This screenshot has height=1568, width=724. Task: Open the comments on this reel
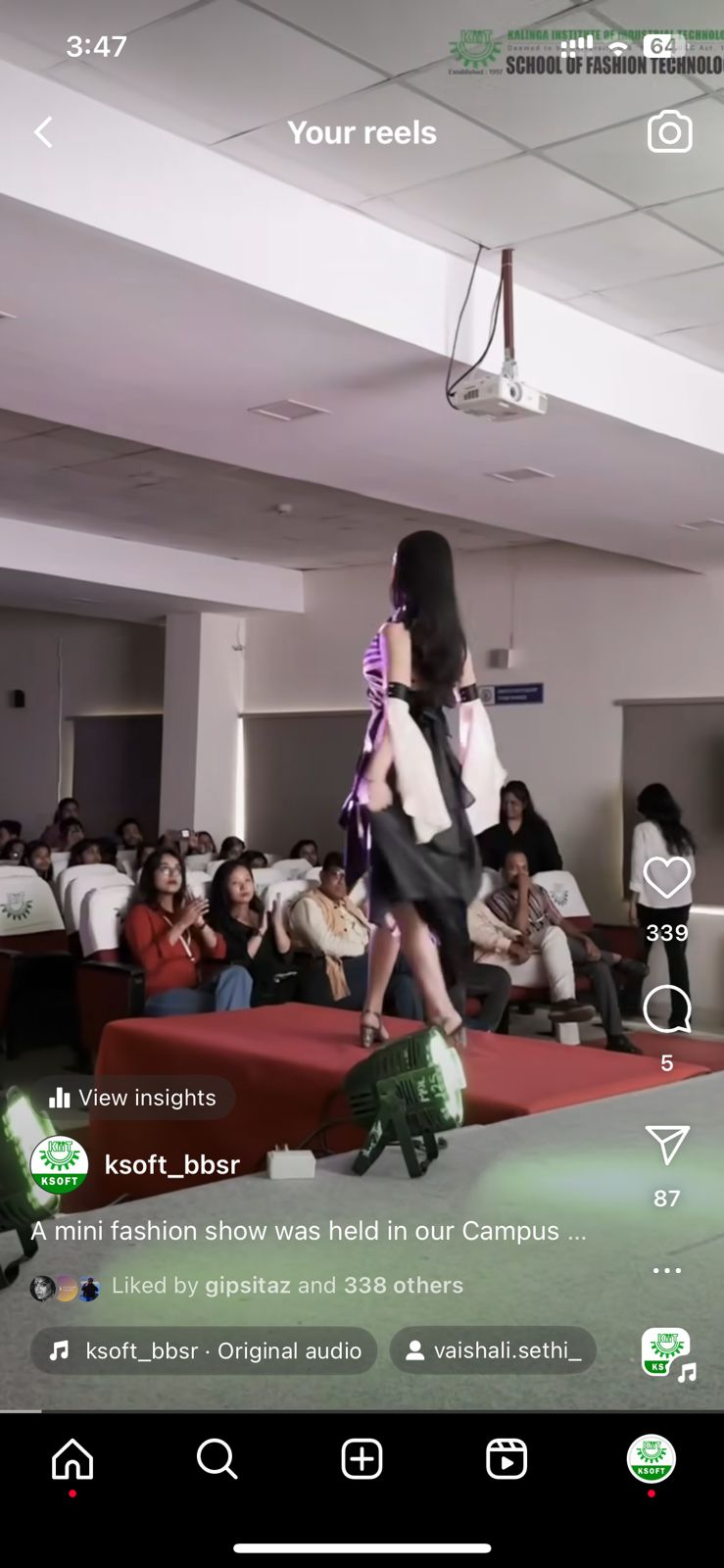pos(667,1009)
